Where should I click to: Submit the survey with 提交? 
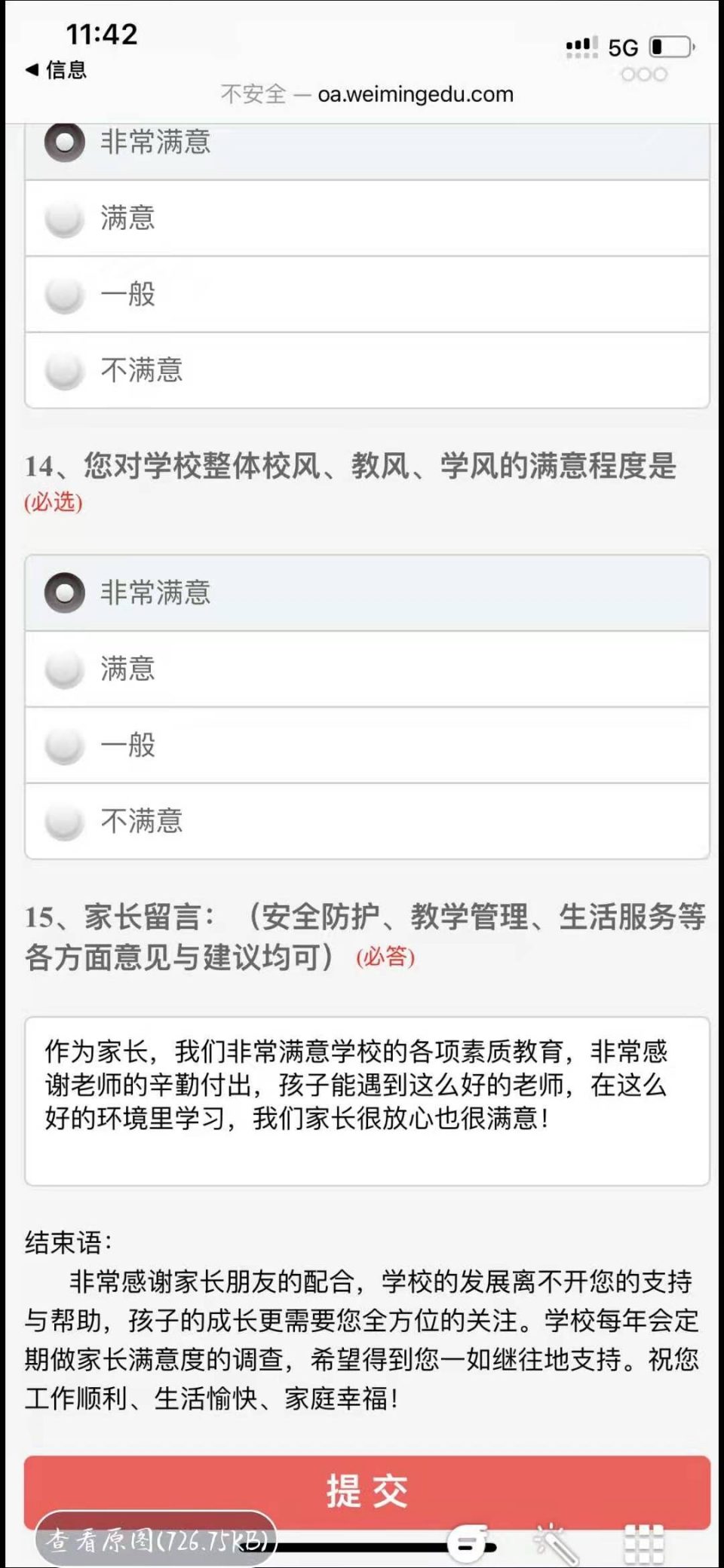tap(367, 1491)
